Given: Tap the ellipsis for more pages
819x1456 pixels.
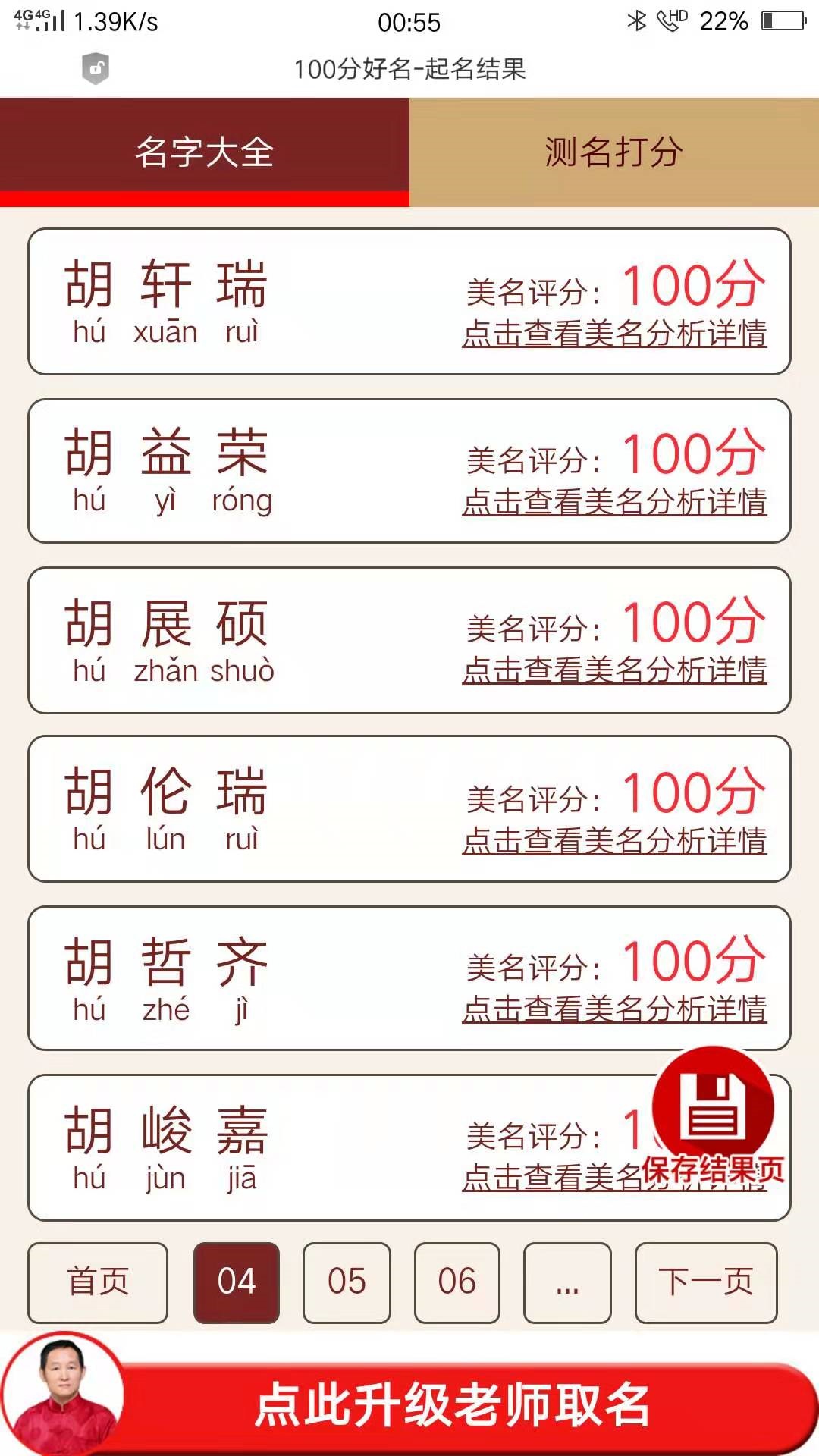Looking at the screenshot, I should pyautogui.click(x=567, y=1282).
